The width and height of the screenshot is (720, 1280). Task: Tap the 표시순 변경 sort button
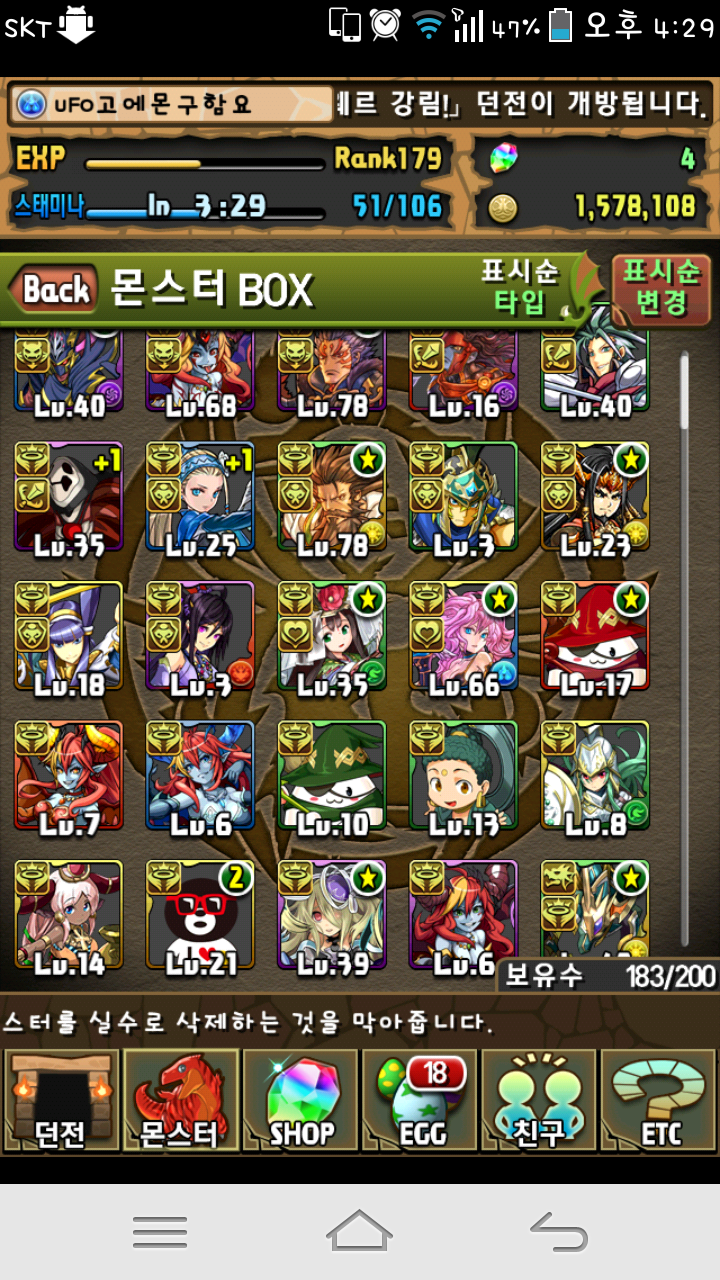661,288
